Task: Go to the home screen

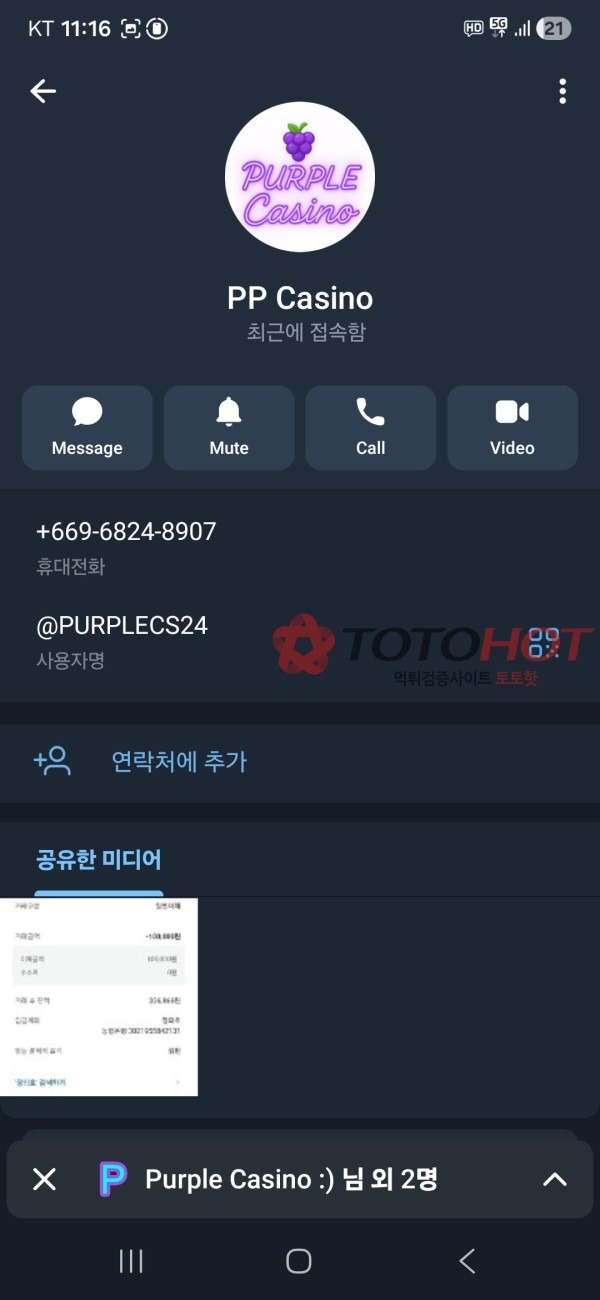Action: pos(299,1261)
